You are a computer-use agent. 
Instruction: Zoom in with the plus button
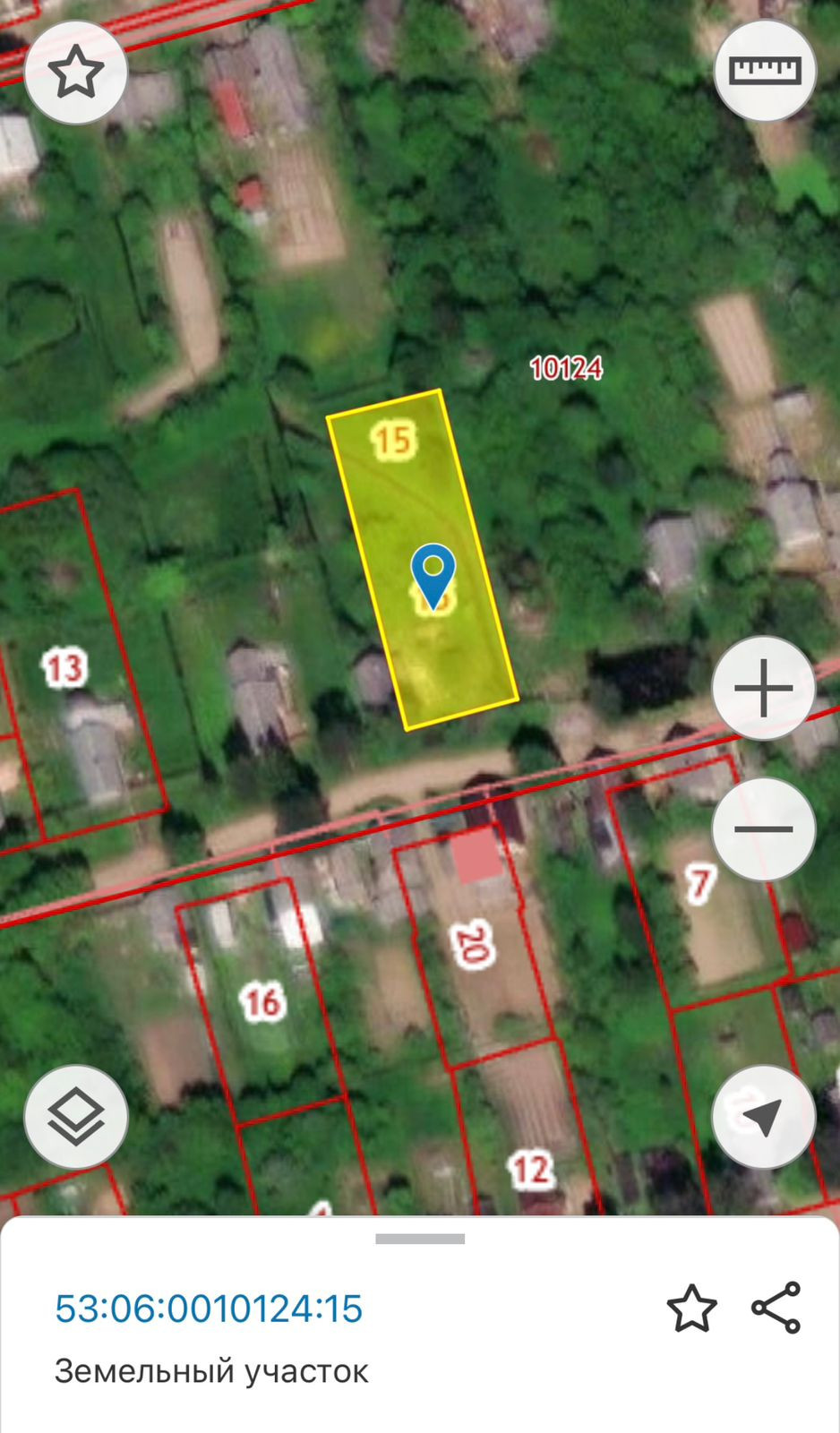pyautogui.click(x=764, y=688)
